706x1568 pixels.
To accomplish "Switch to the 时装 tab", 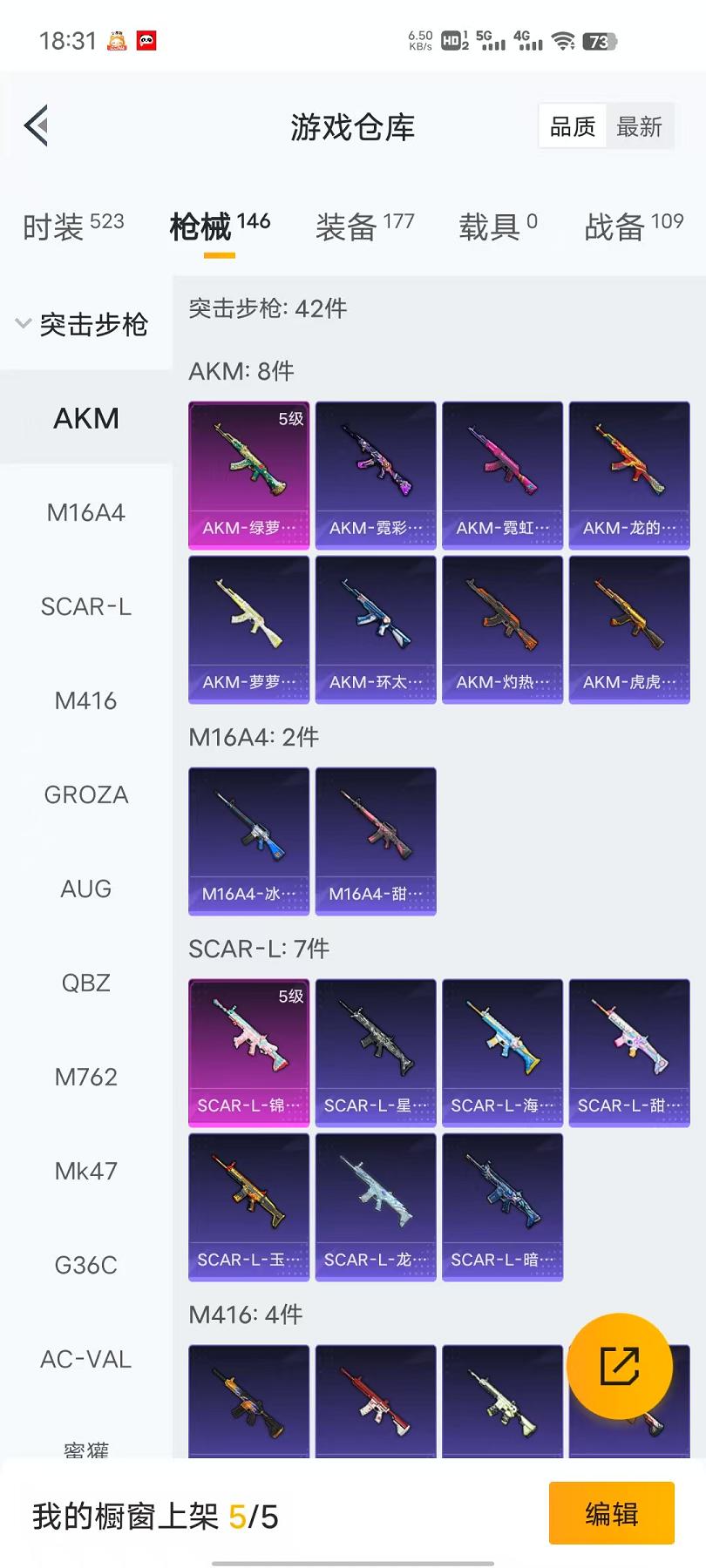I will (73, 227).
